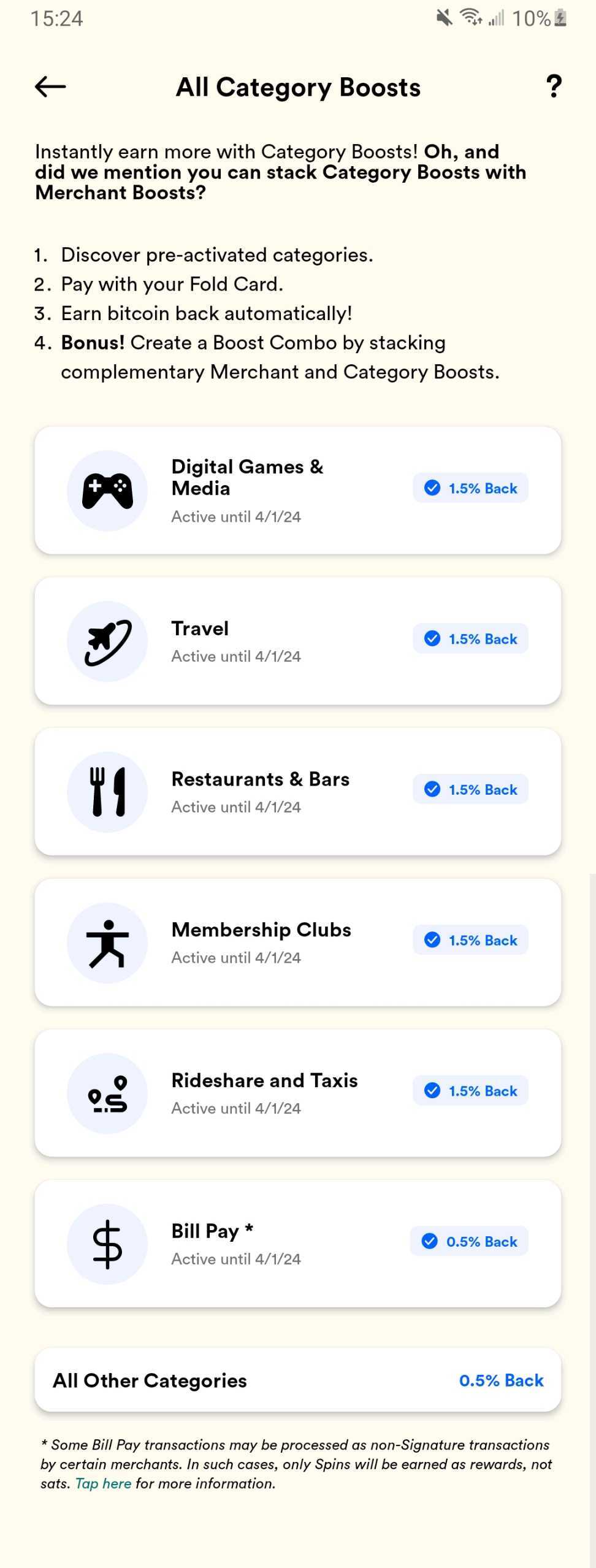Screen dimensions: 596x1568
Task: Expand the Rideshare and Taxis boost card
Action: 299,1093
